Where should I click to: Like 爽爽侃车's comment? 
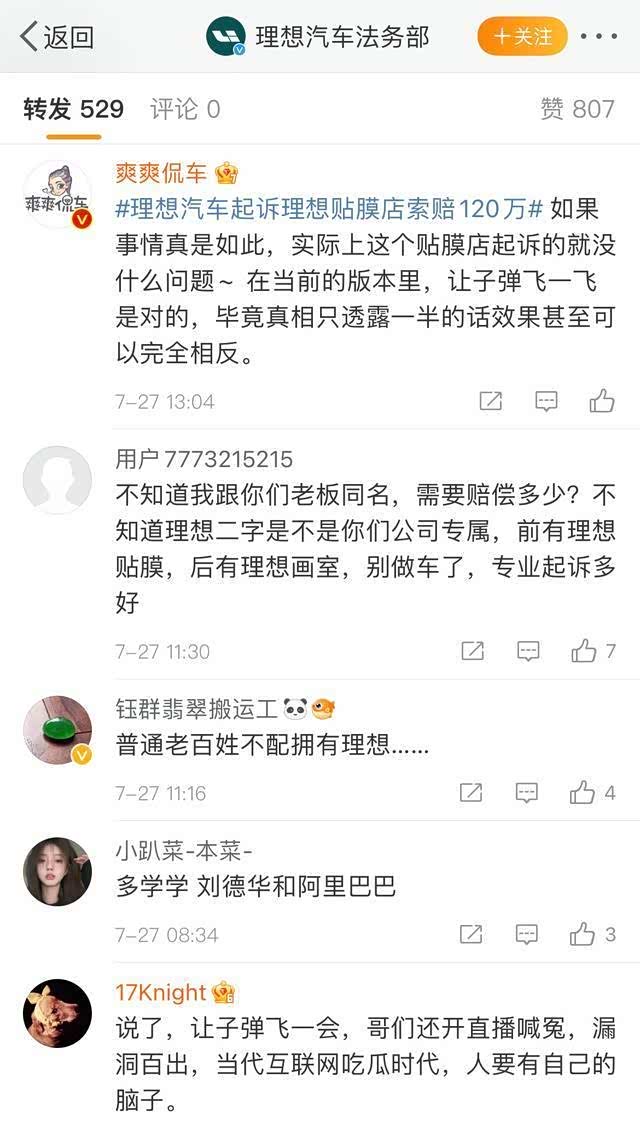[x=602, y=402]
